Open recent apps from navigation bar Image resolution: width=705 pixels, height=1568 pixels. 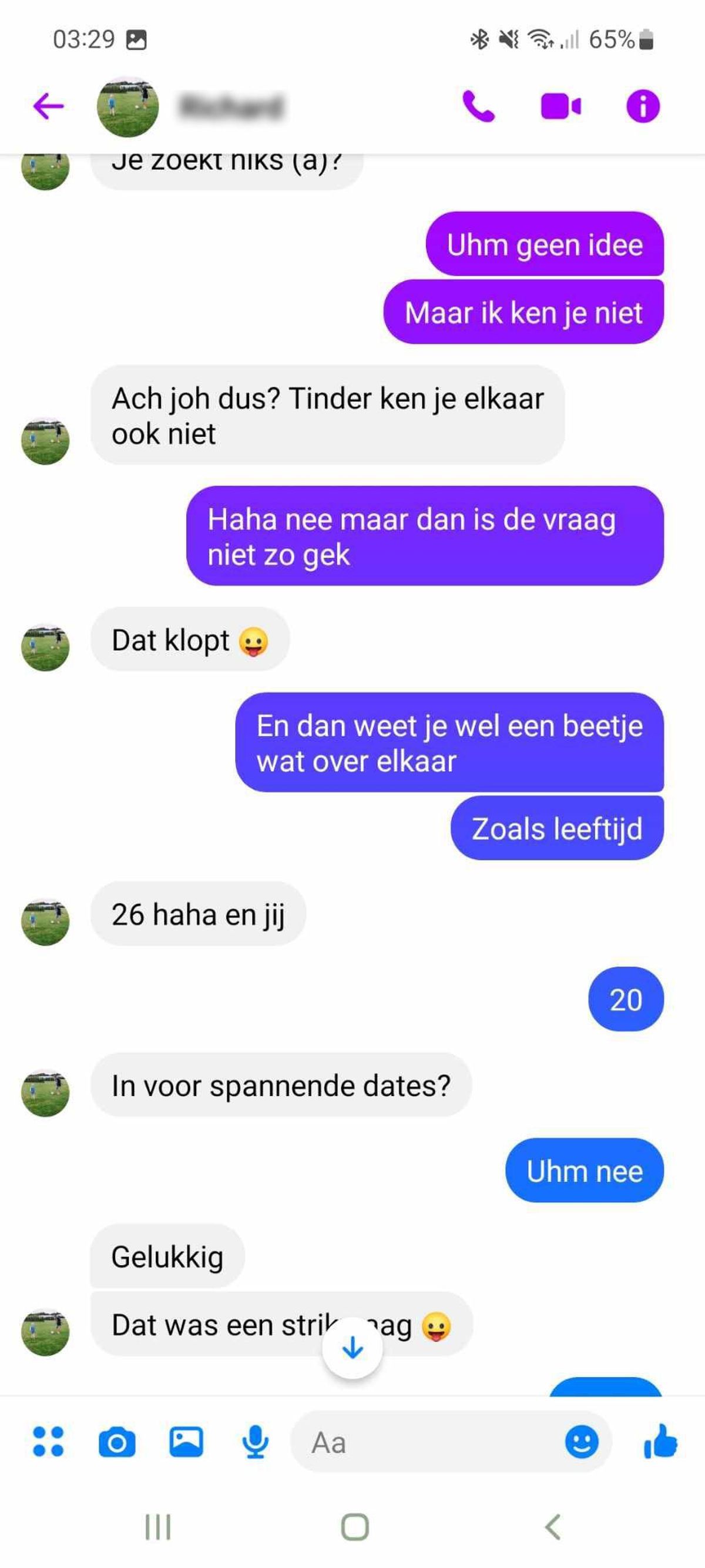[158, 1527]
